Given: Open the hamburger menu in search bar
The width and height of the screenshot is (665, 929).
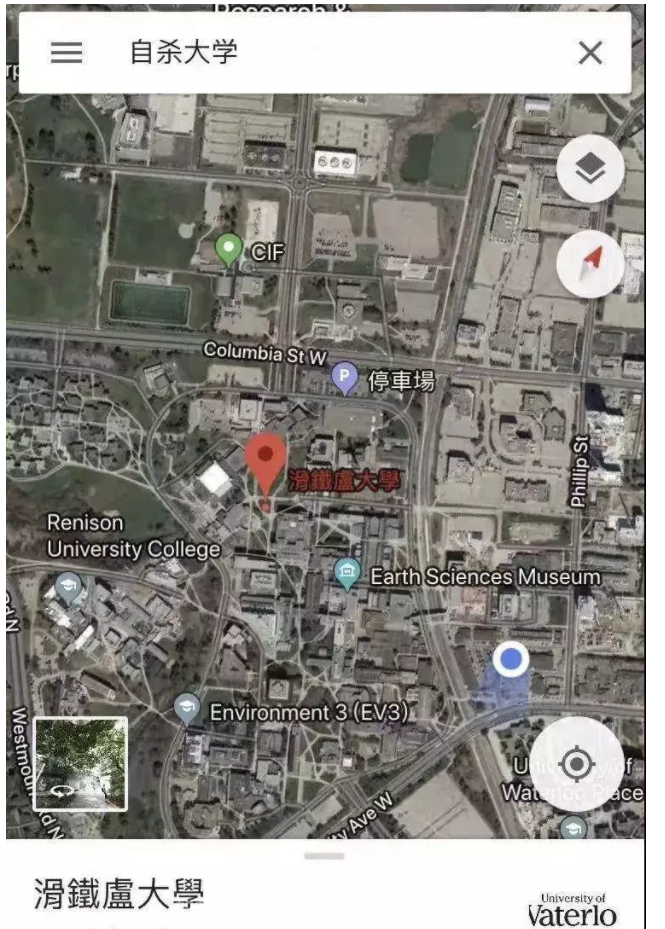Looking at the screenshot, I should tap(66, 53).
